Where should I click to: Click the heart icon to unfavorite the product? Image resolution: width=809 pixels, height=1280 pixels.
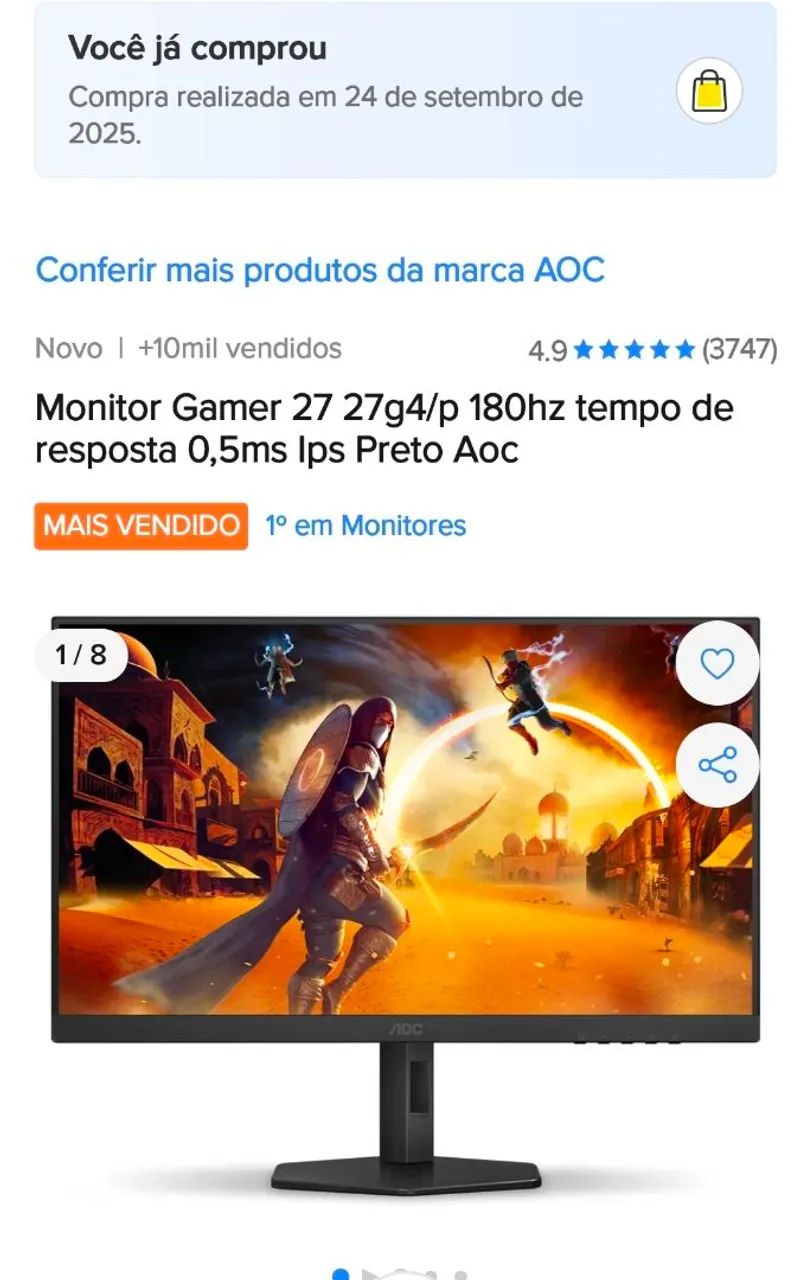pos(716,663)
